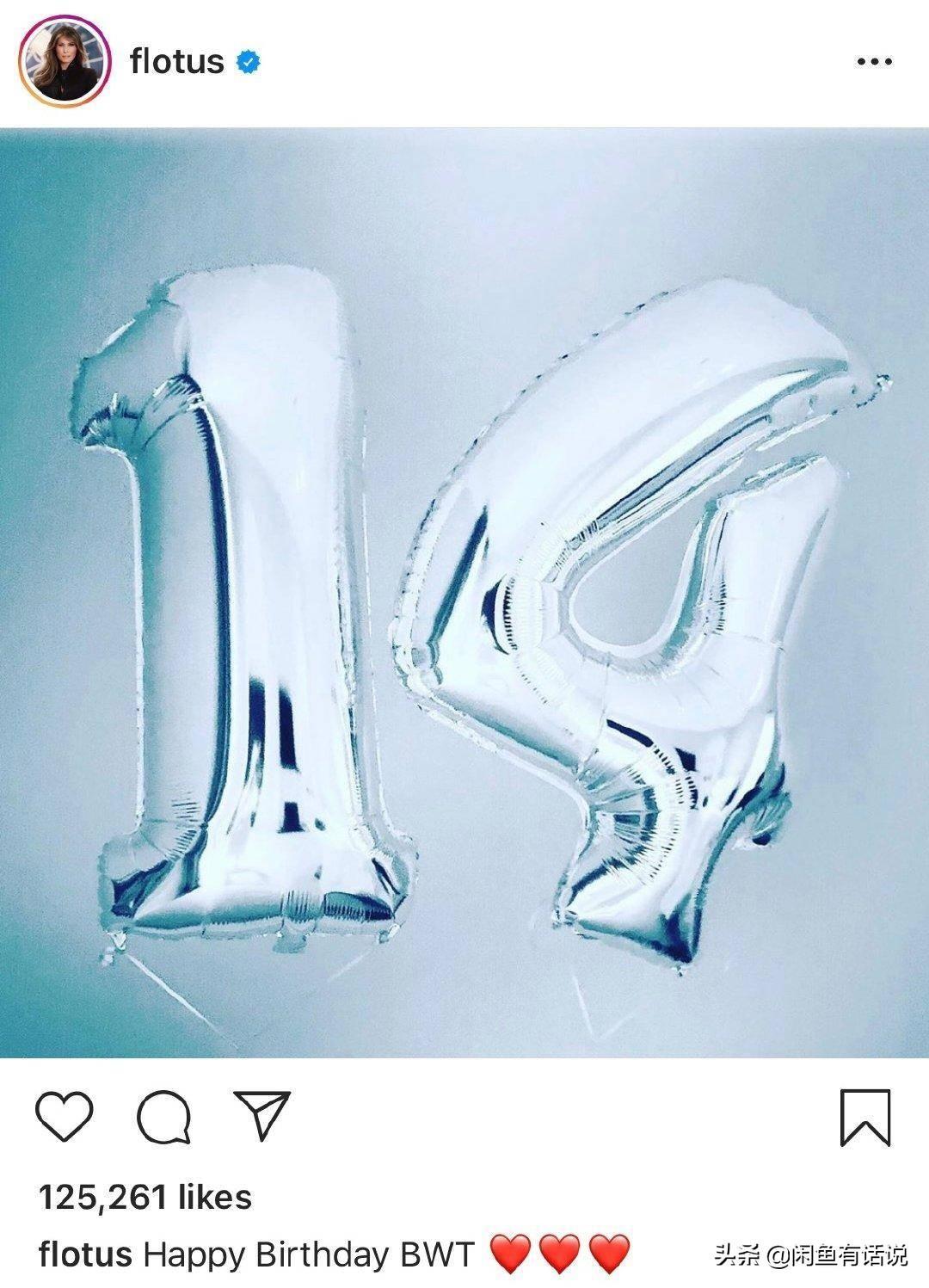Open the post overflow menu
Image resolution: width=929 pixels, height=1288 pixels.
coord(875,62)
